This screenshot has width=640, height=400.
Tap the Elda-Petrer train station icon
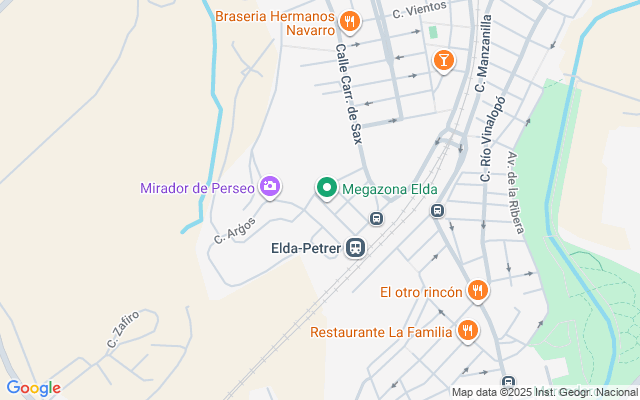pyautogui.click(x=355, y=248)
